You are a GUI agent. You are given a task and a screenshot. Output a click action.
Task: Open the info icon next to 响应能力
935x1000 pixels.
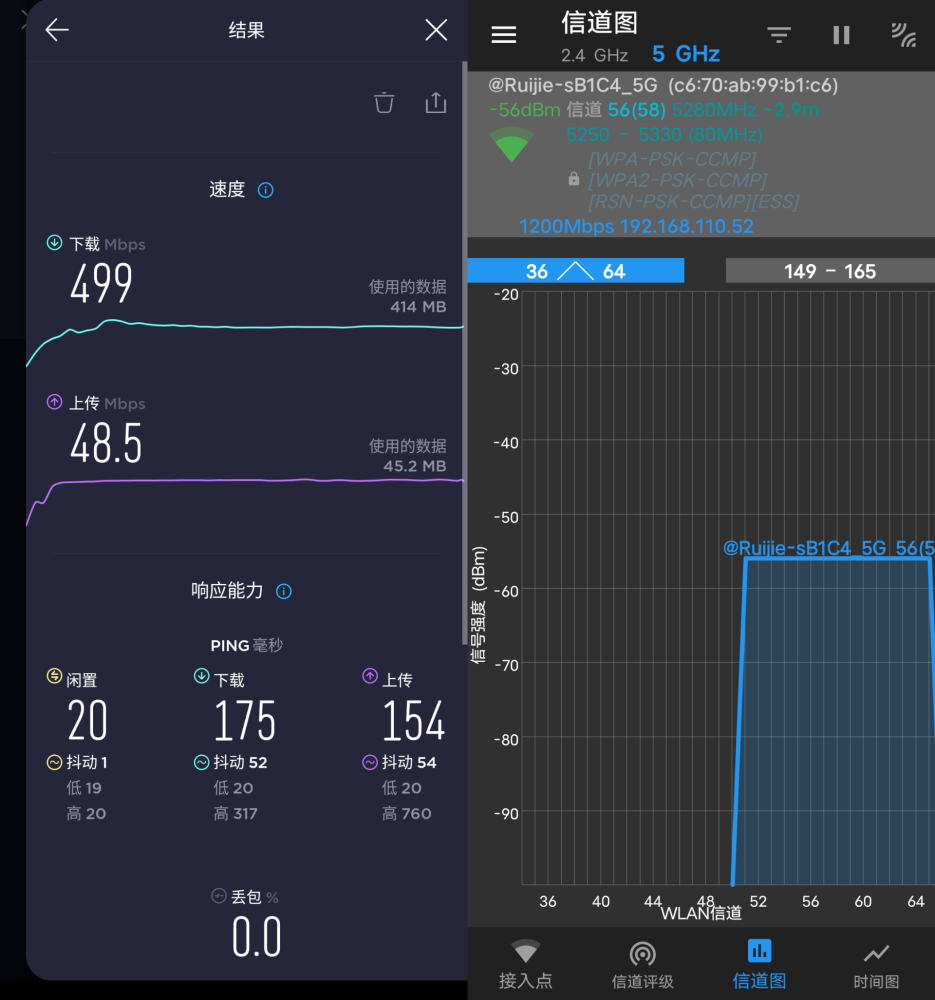284,591
